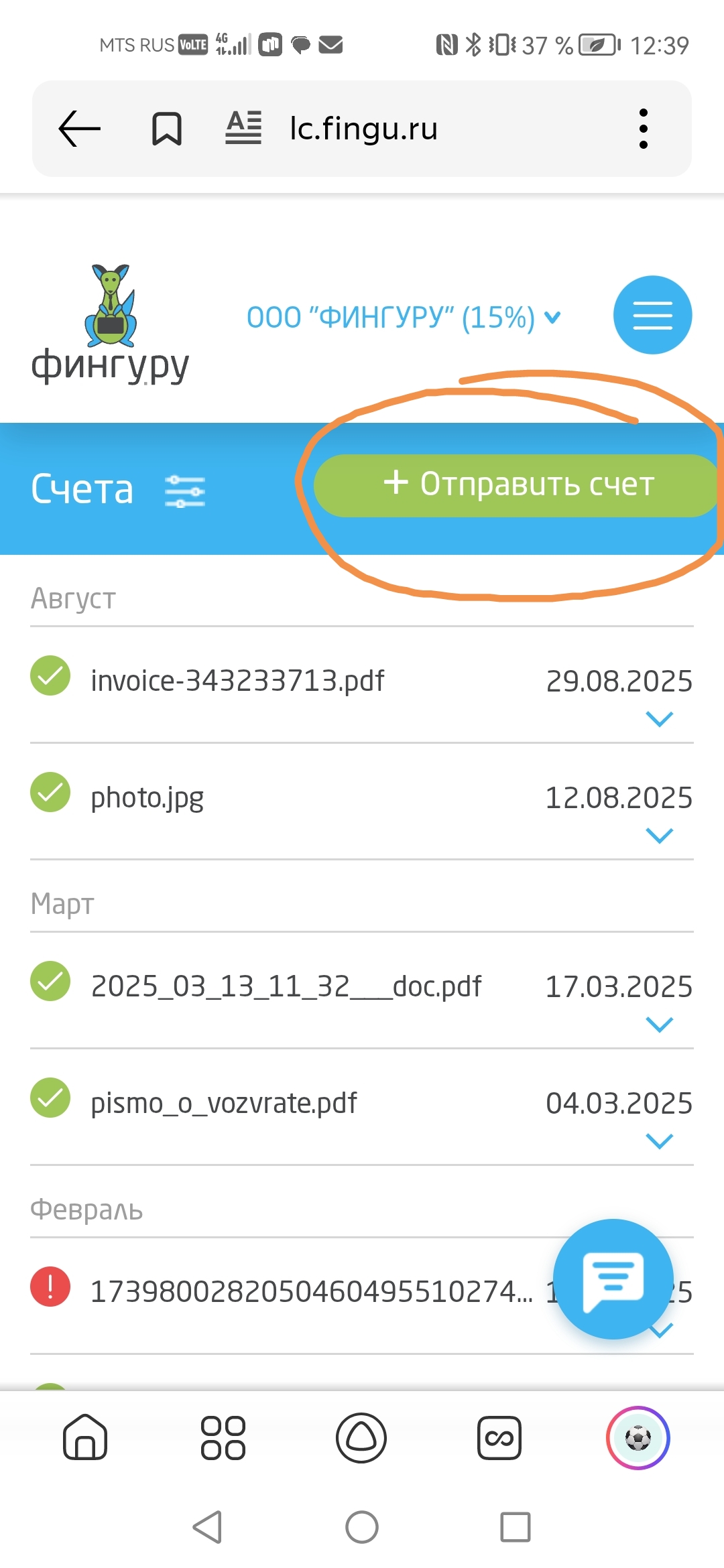Viewport: 724px width, 1568px height.
Task: Expand the ООО "ФИНГУРУ" (15%) company dropdown
Action: coord(404,317)
